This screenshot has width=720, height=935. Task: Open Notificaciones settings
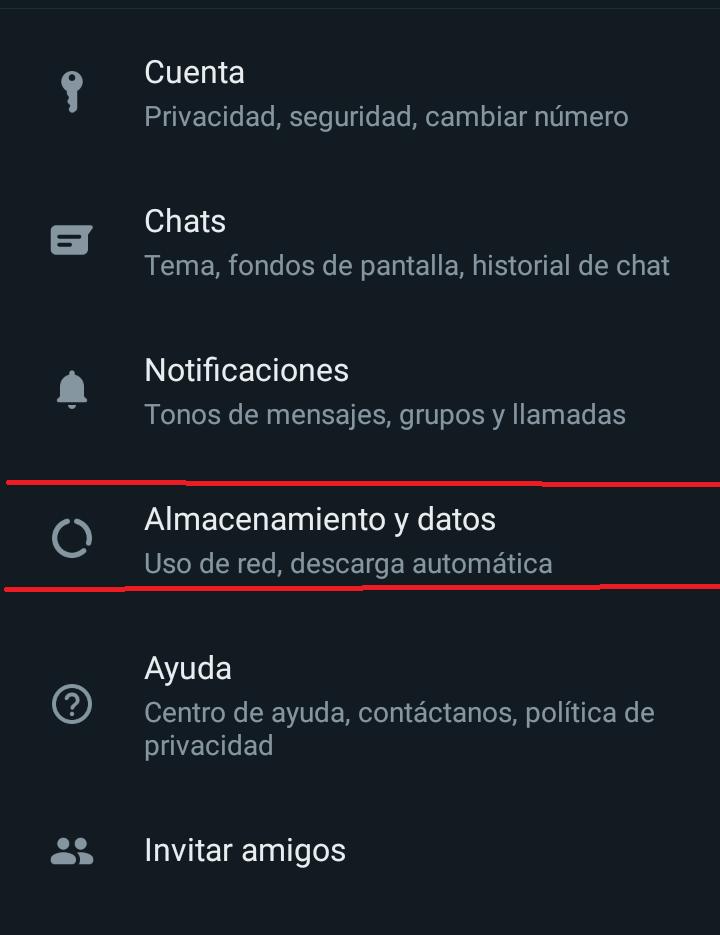[x=247, y=370]
